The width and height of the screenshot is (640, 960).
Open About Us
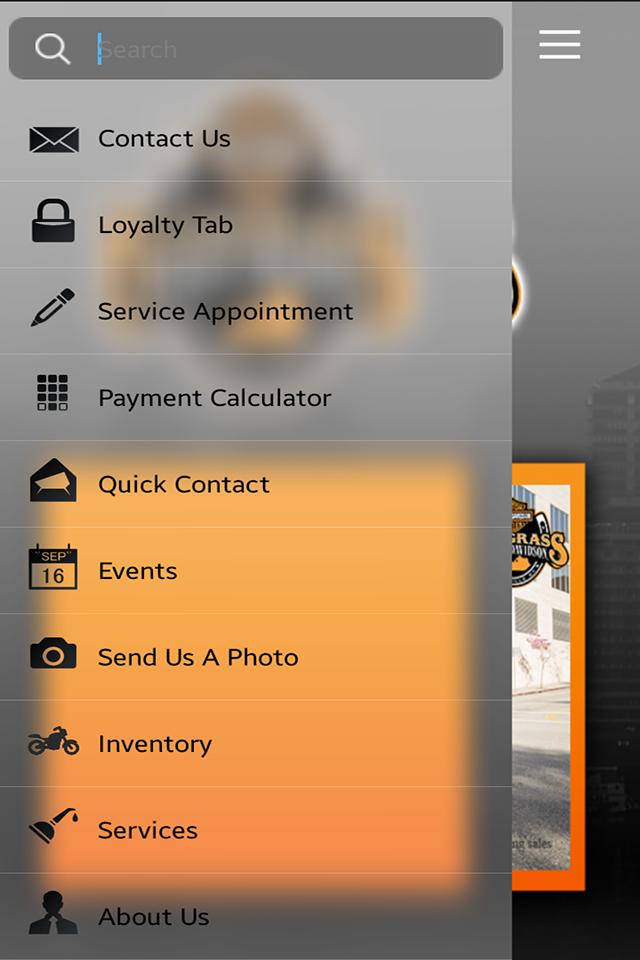(153, 916)
